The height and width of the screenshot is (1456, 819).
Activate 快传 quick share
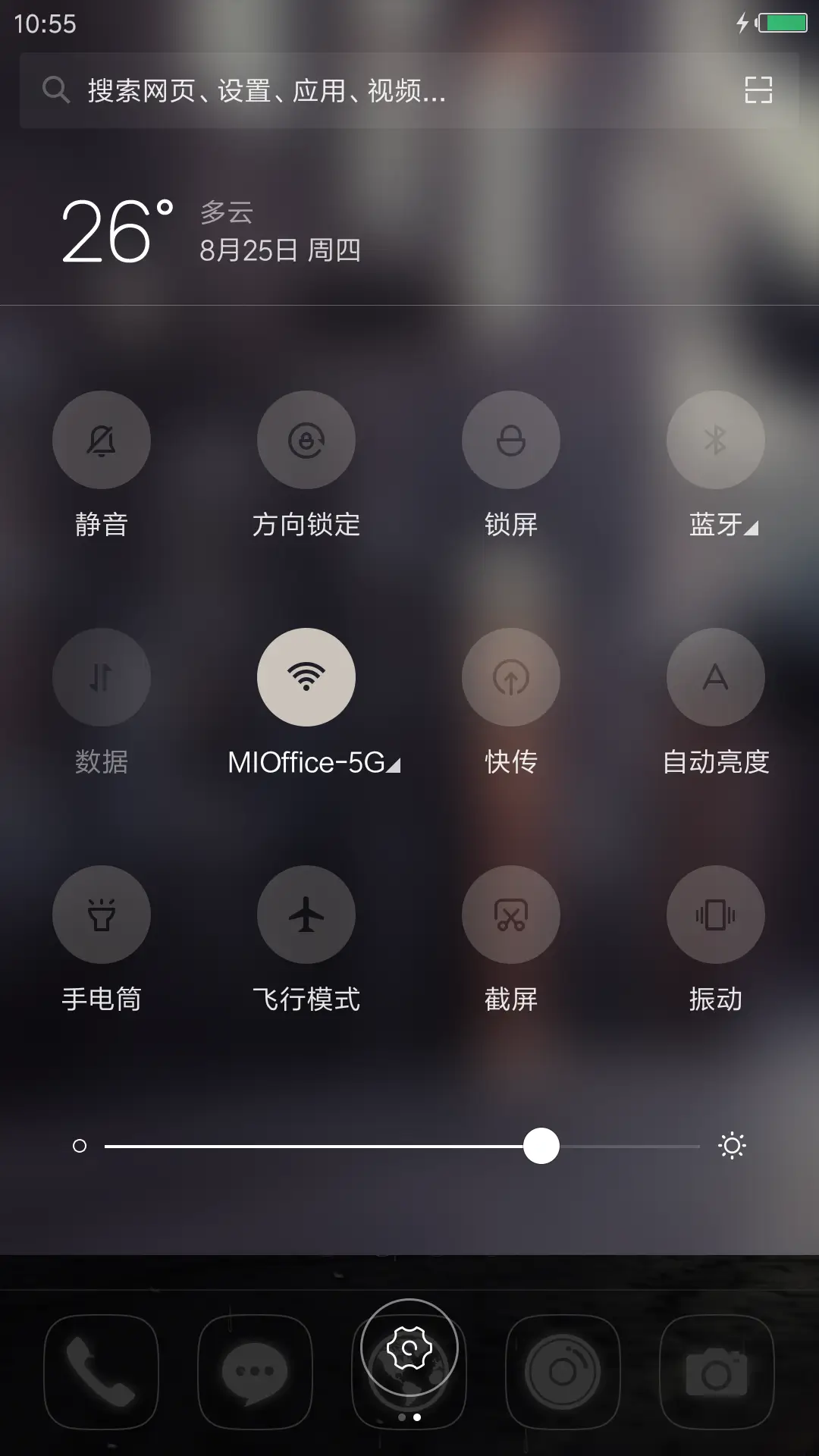click(x=511, y=677)
